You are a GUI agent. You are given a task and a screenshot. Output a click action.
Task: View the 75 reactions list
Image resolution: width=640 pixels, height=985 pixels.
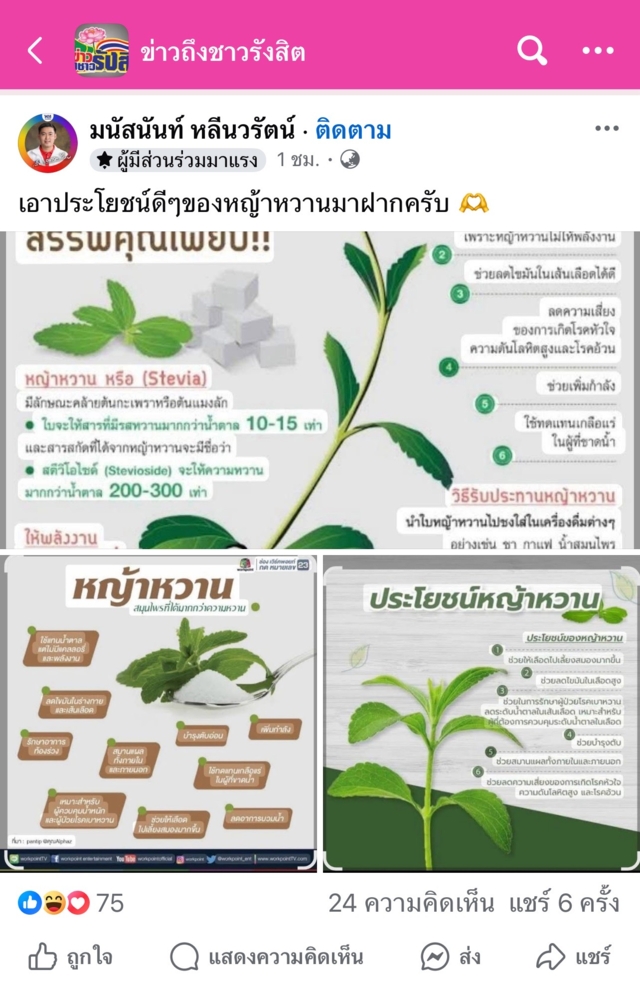pyautogui.click(x=72, y=903)
